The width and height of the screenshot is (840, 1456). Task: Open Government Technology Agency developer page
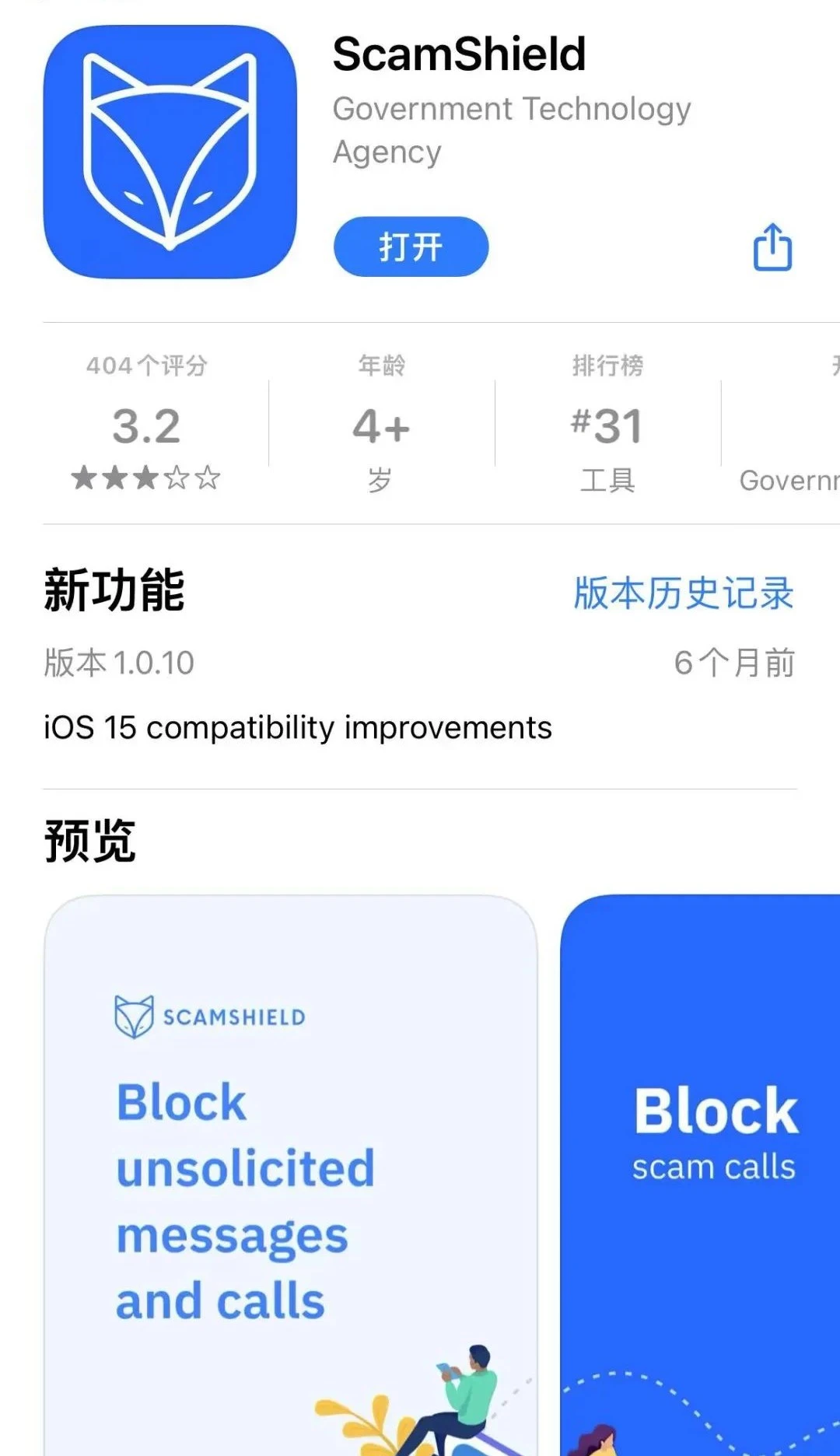point(511,130)
